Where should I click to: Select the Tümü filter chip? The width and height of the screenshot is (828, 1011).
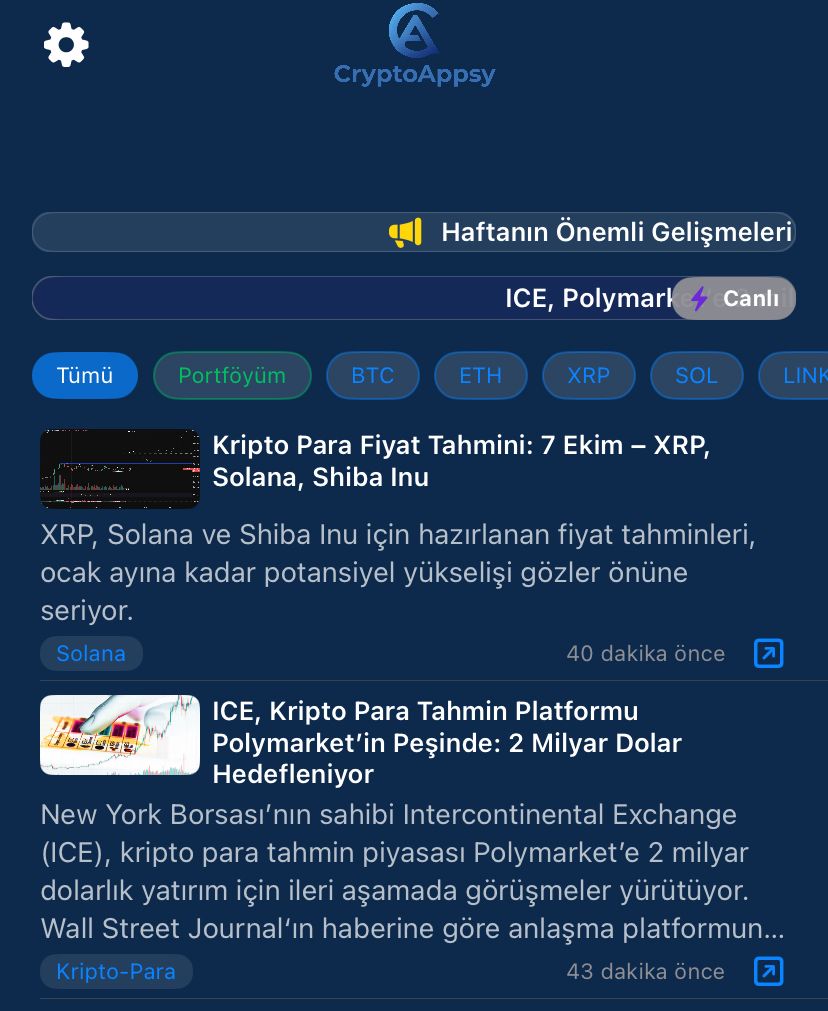[85, 376]
